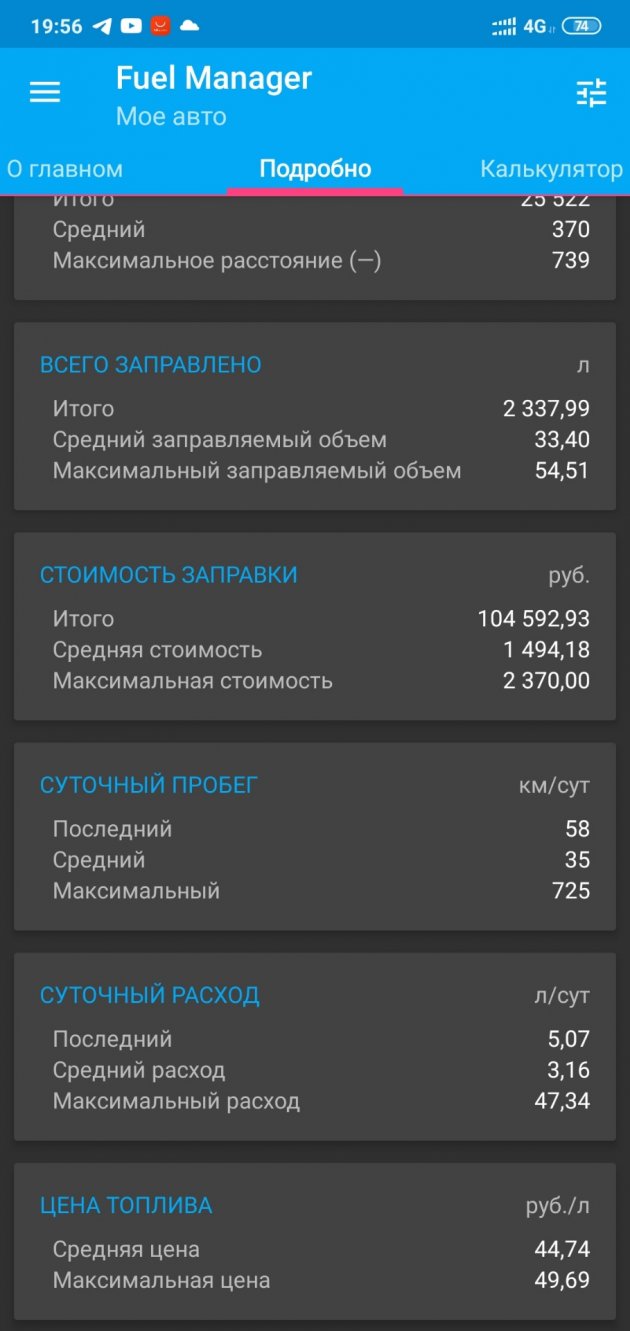
Task: Open the hamburger navigation drawer
Action: 45,93
